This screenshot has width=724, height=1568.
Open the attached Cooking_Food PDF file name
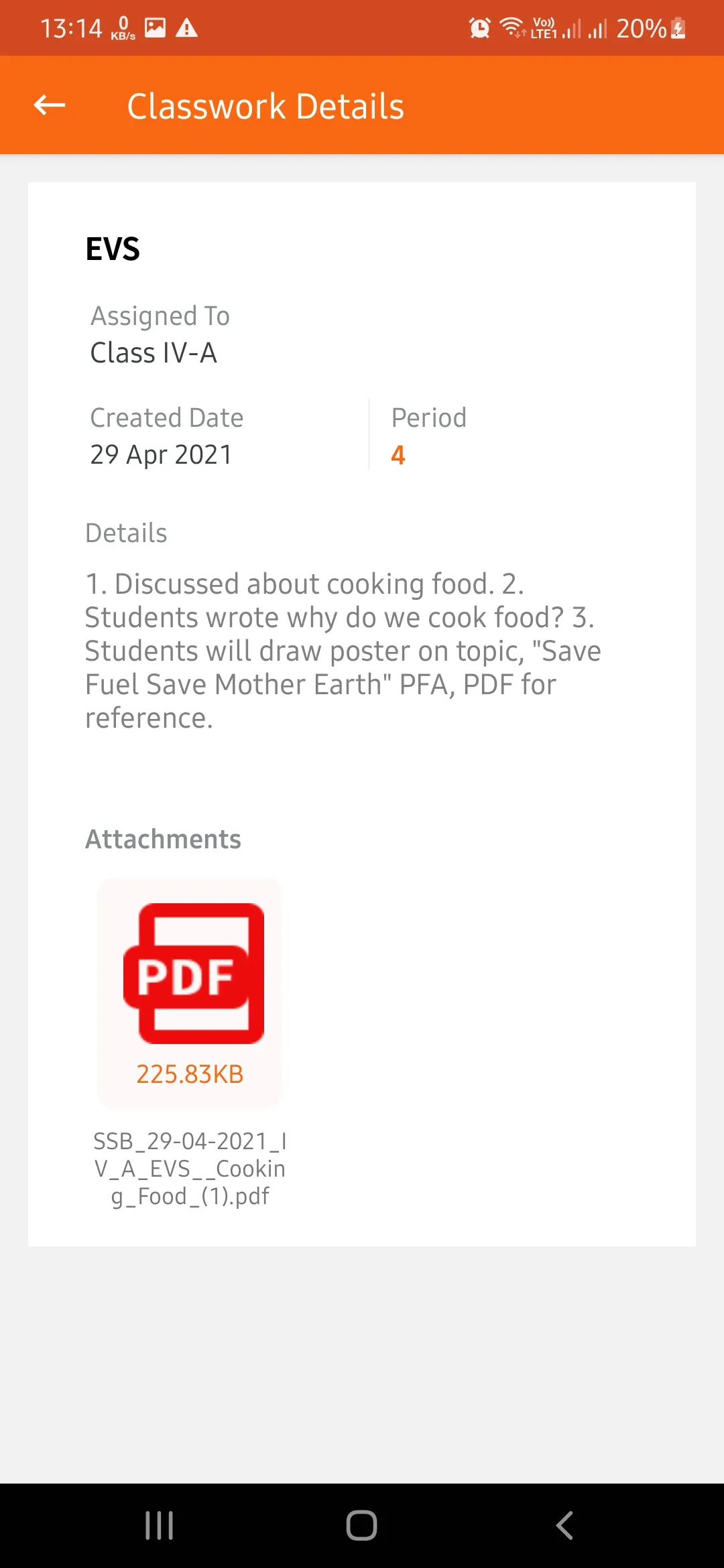[x=190, y=1168]
